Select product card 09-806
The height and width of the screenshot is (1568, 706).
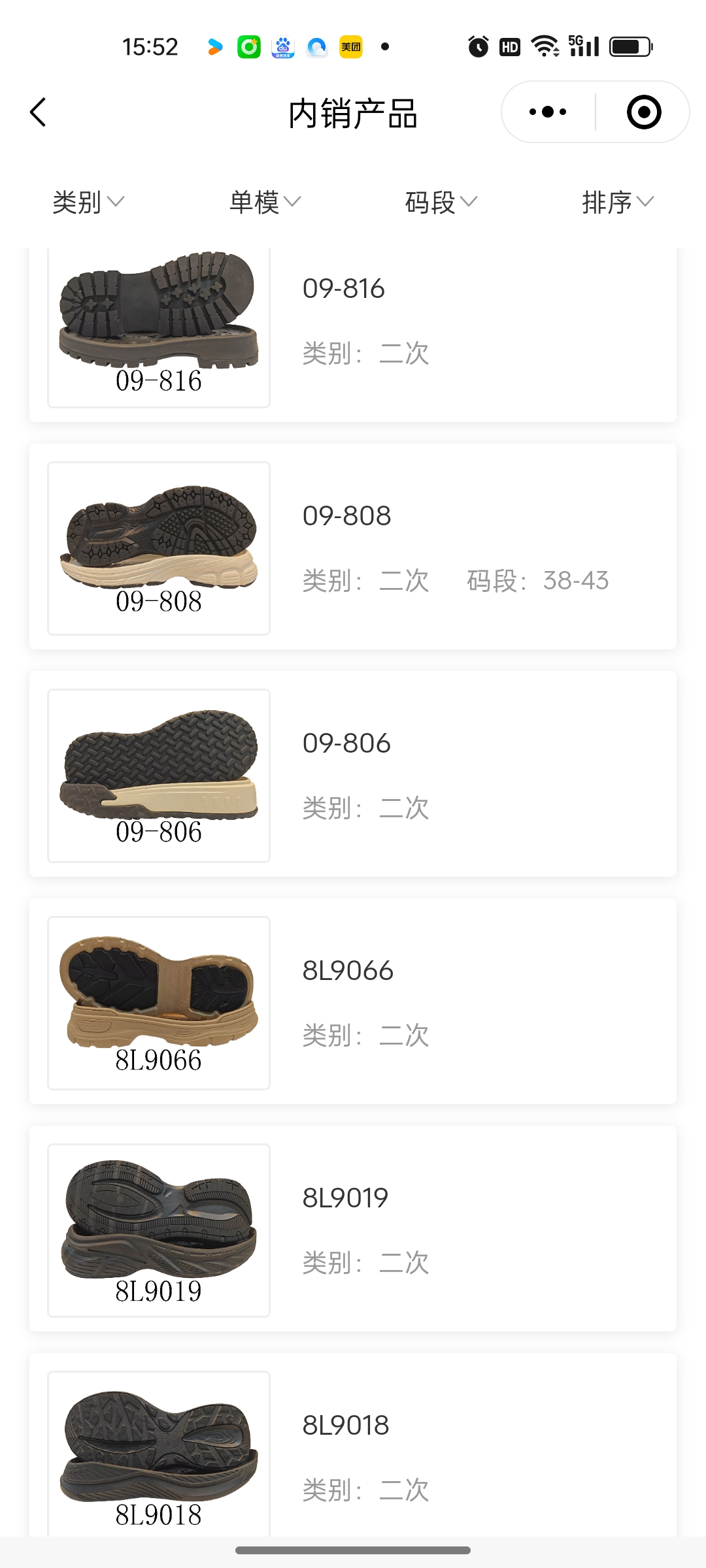[353, 774]
